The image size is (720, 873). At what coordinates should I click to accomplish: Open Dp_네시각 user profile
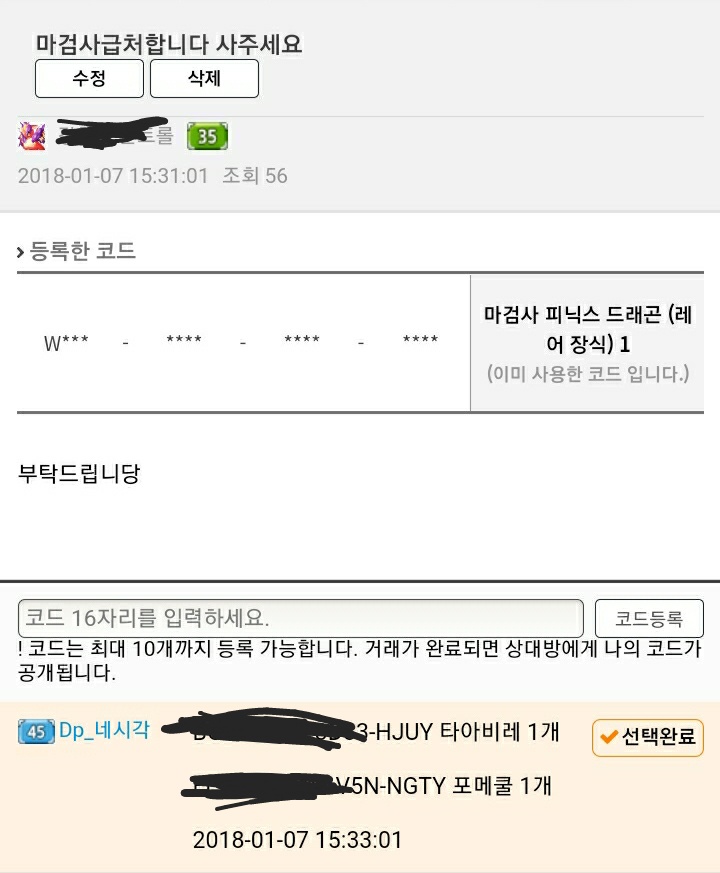(103, 730)
